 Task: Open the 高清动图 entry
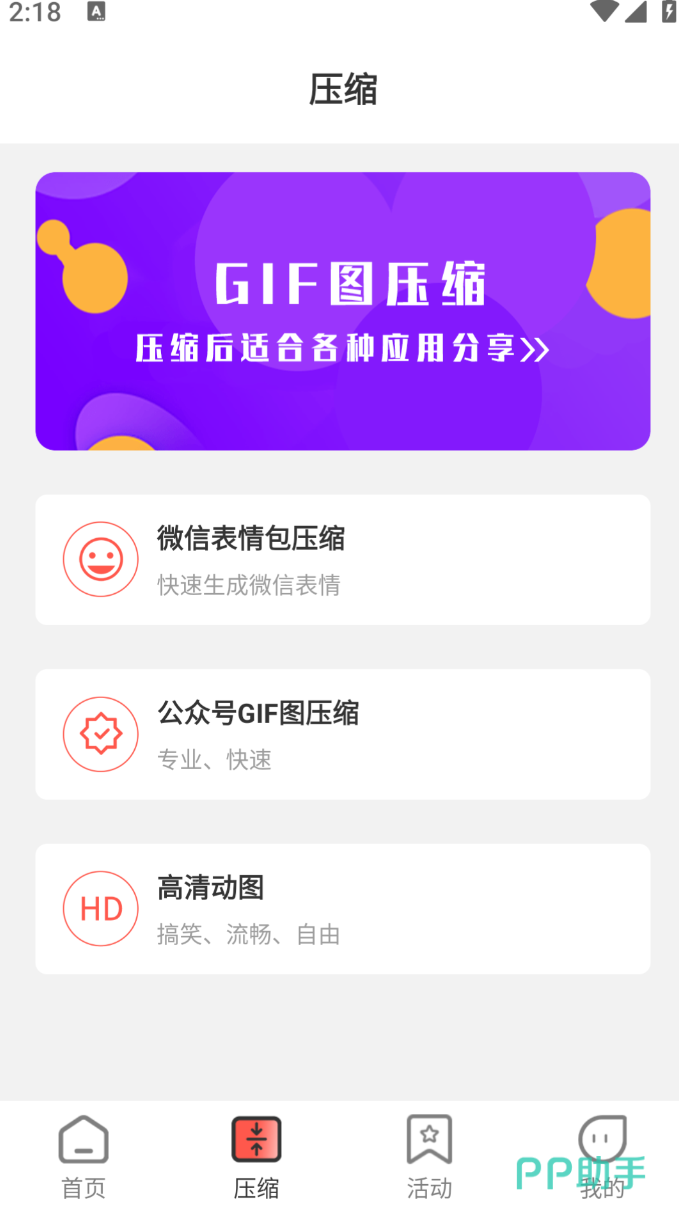[x=342, y=908]
